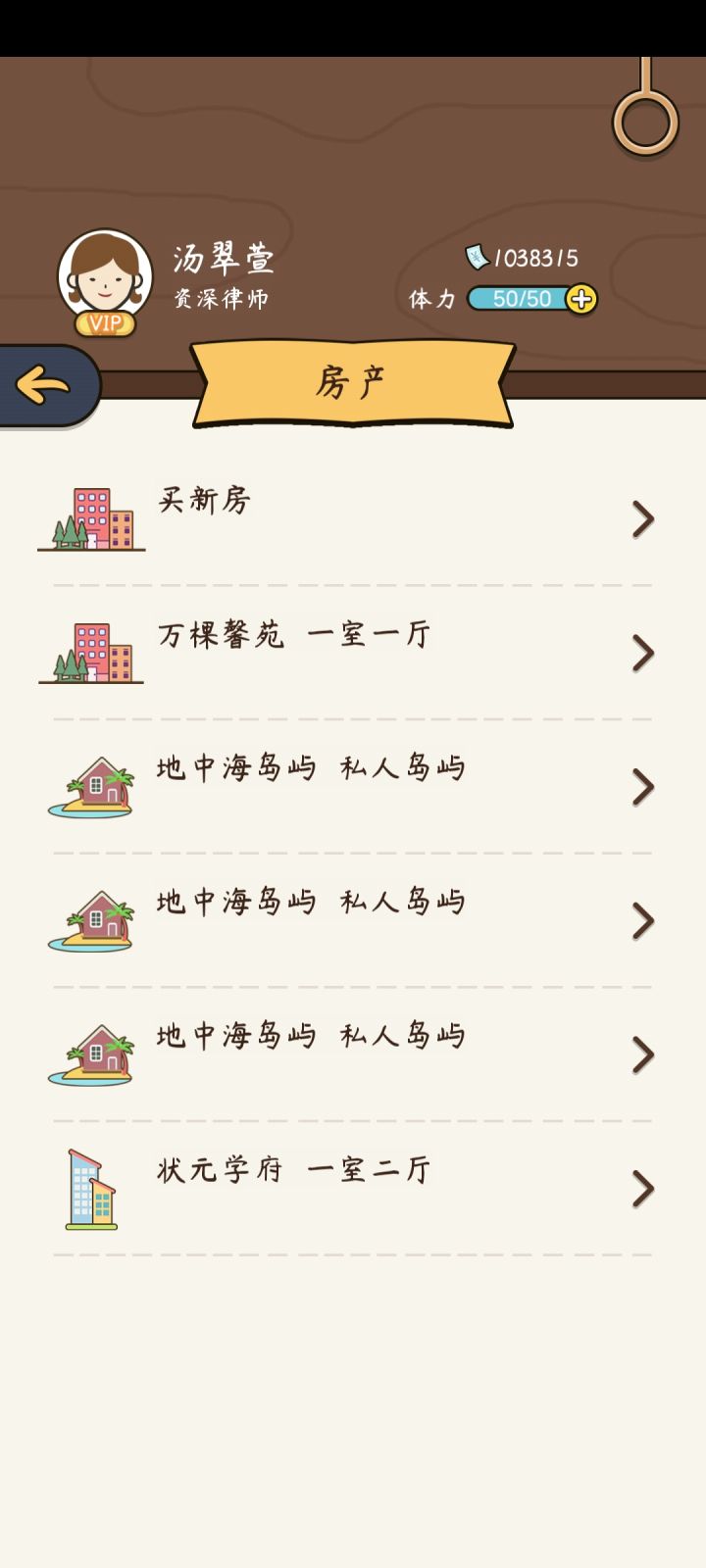Select the 房产 banner title
Screen dimensions: 706x1568
(x=353, y=382)
